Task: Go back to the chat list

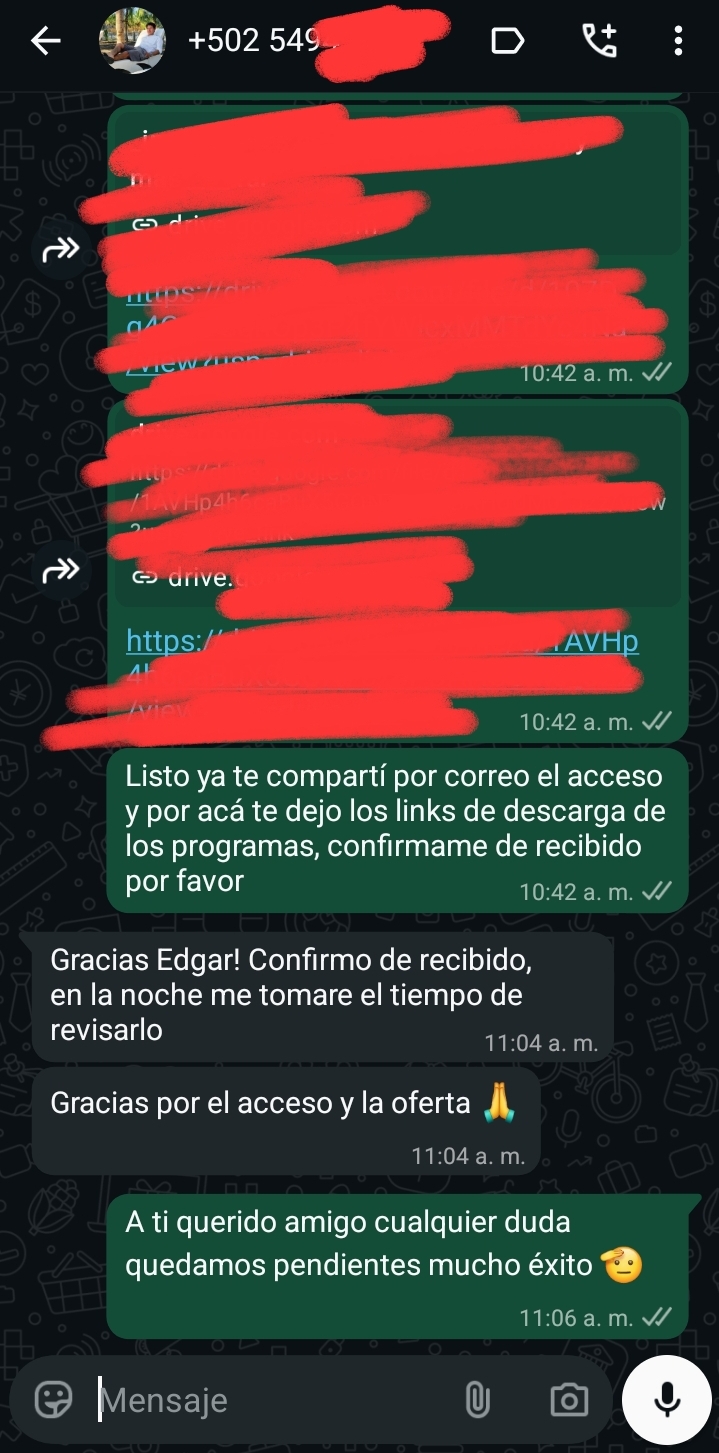Action: [x=45, y=41]
